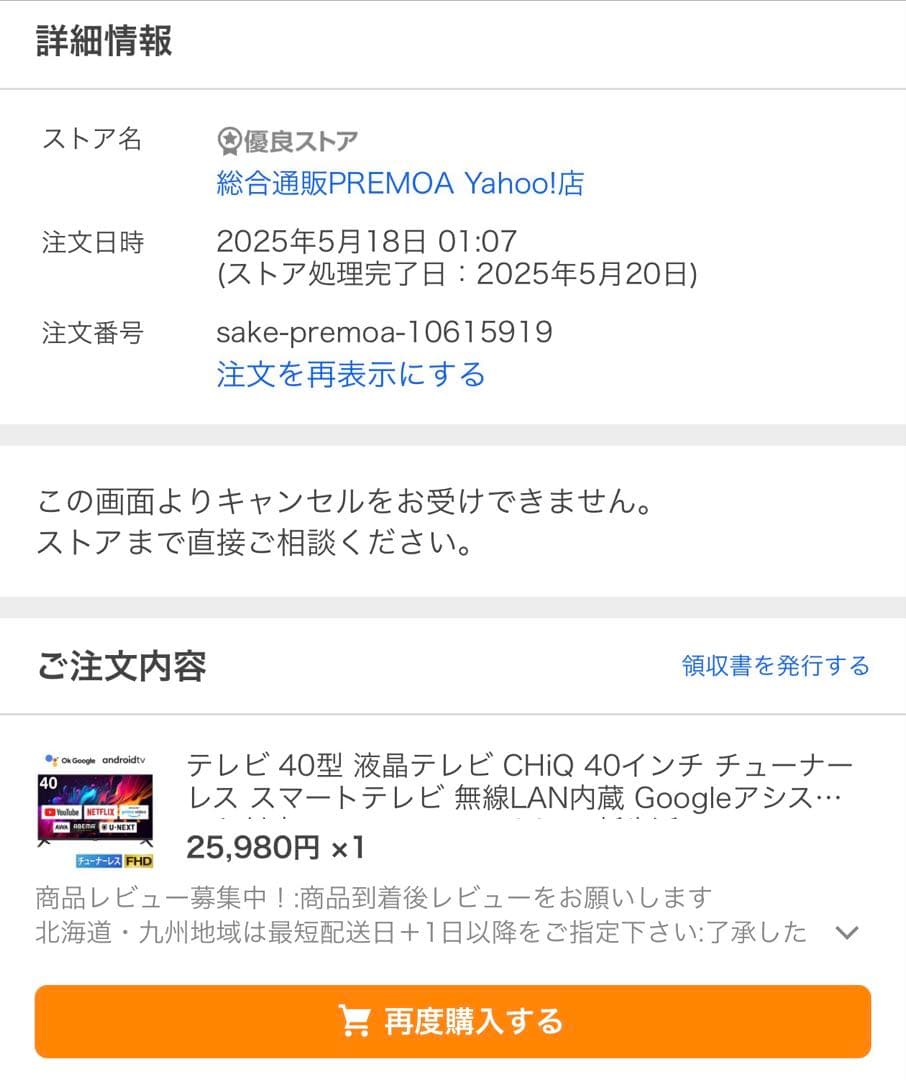Click the NETFLIX logo on the TV screen image
The width and height of the screenshot is (906, 1080).
click(x=101, y=812)
